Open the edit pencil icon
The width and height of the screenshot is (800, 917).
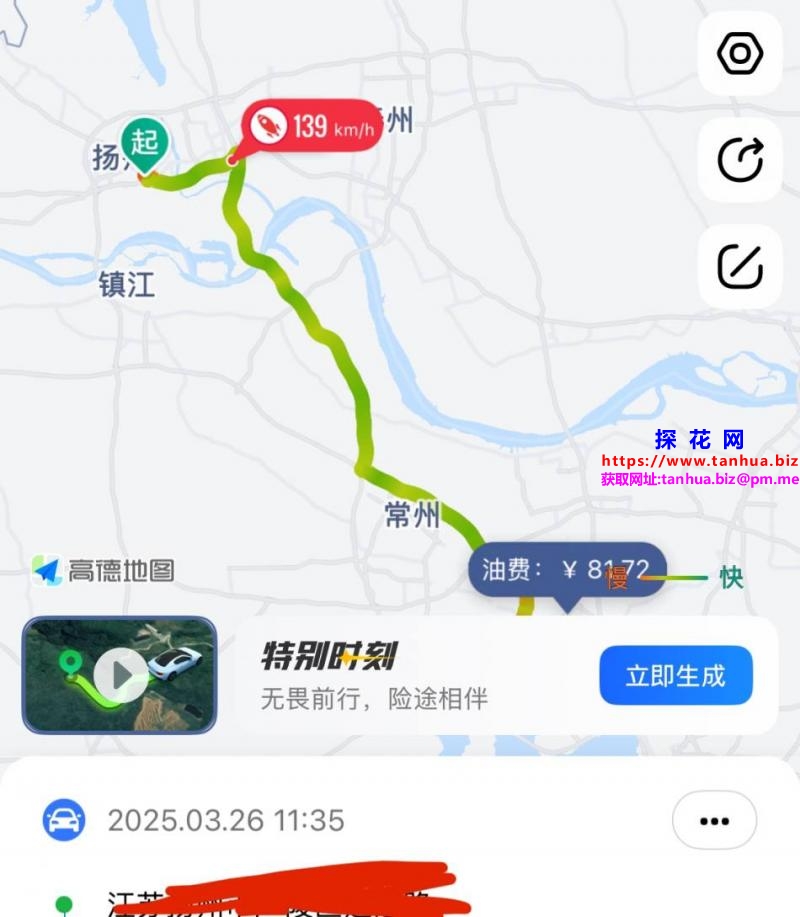pyautogui.click(x=740, y=267)
